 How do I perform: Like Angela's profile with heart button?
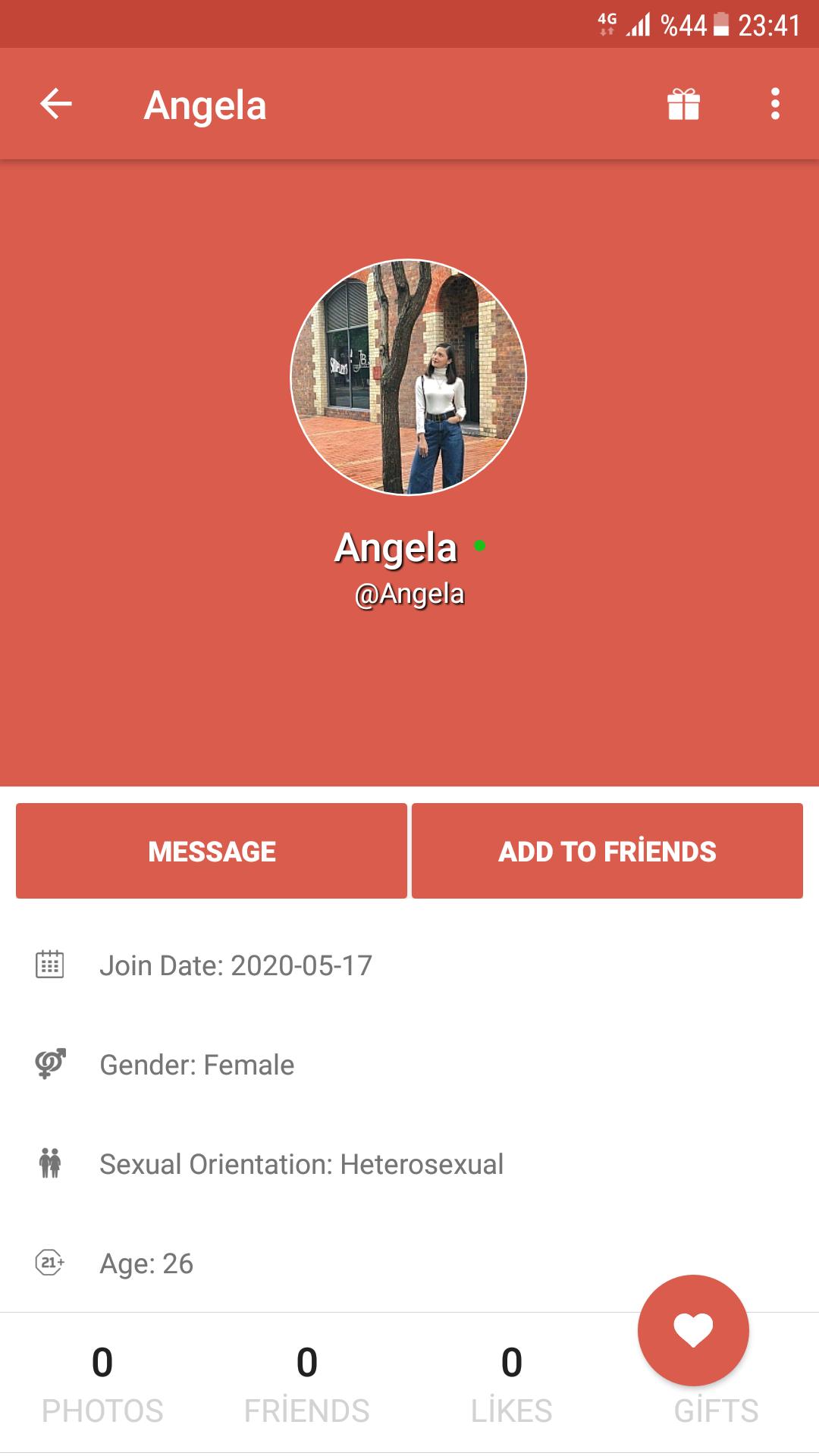coord(693,1330)
